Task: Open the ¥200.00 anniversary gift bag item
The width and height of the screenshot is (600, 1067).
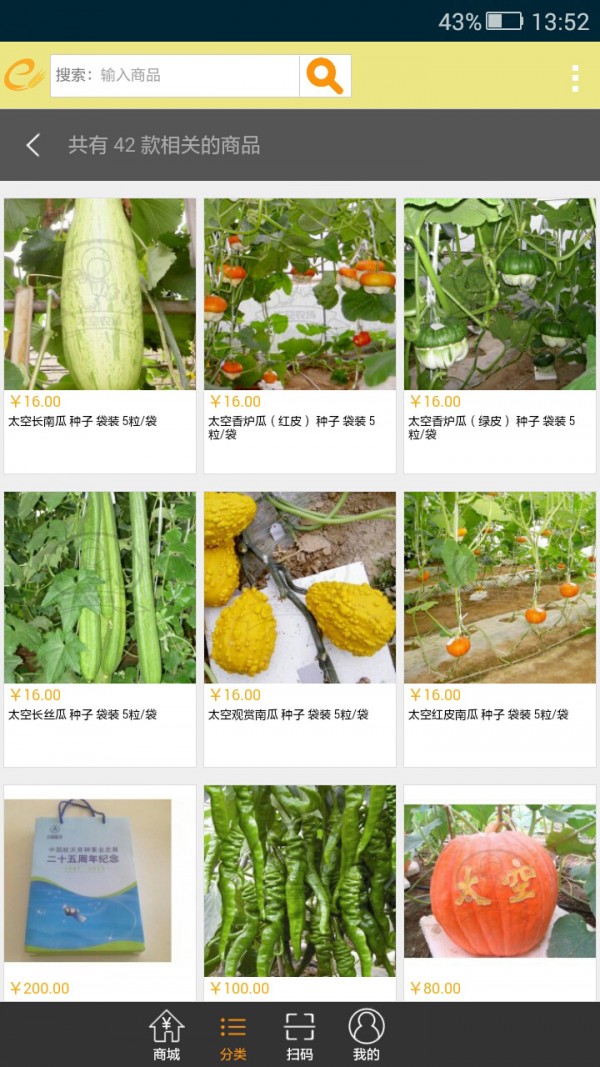Action: (100, 890)
